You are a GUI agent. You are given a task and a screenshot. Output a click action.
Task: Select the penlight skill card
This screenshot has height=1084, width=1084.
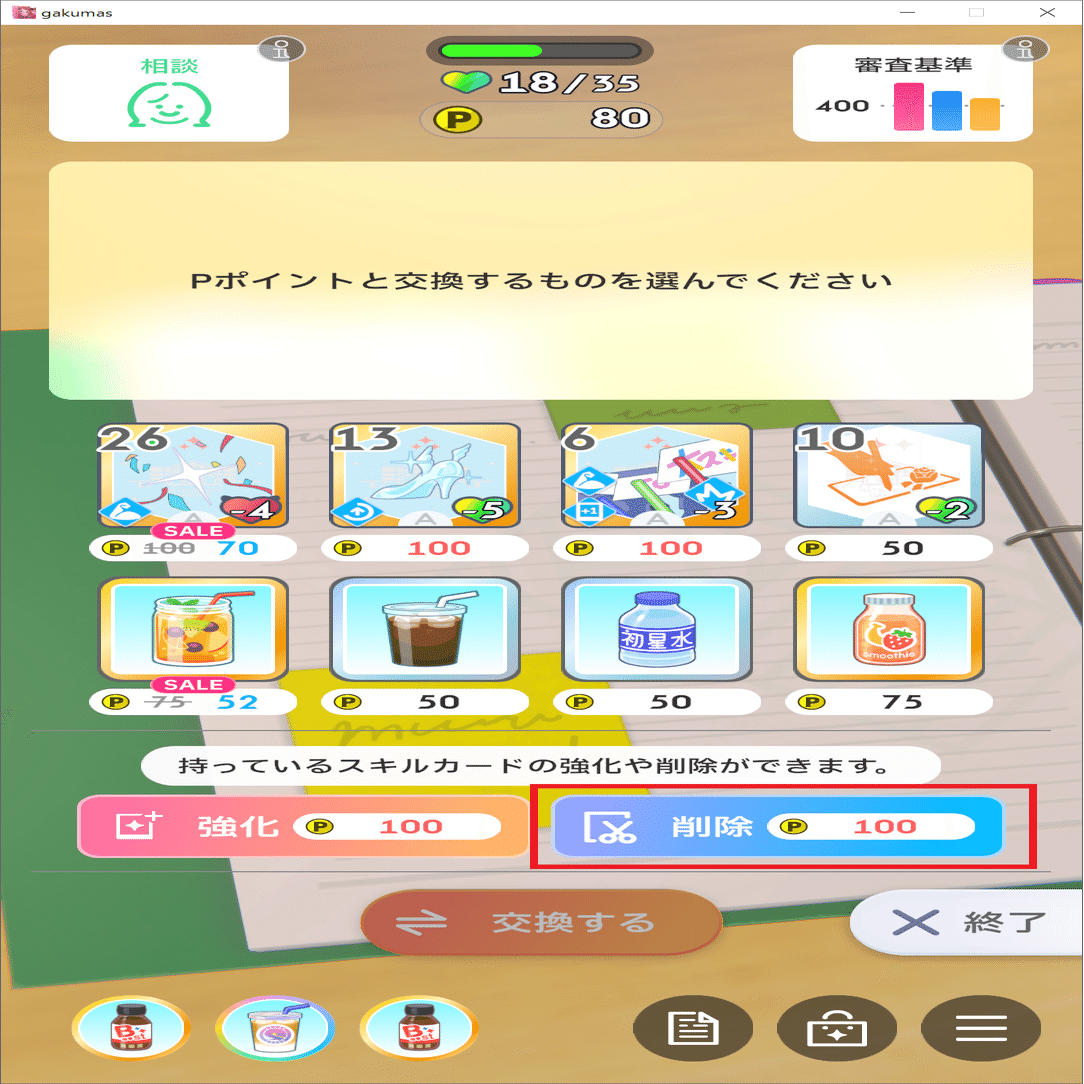[x=657, y=476]
